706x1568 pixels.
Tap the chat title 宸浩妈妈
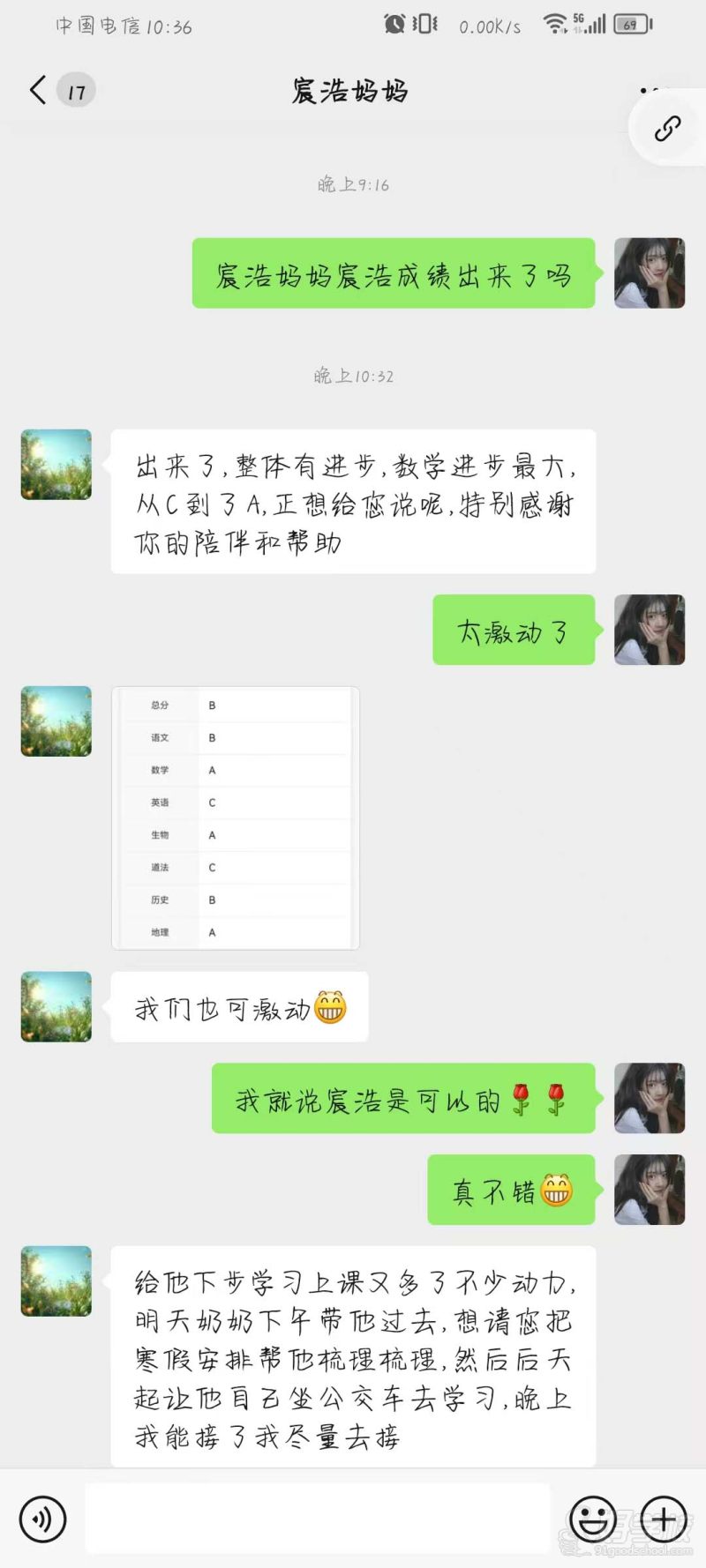352,89
